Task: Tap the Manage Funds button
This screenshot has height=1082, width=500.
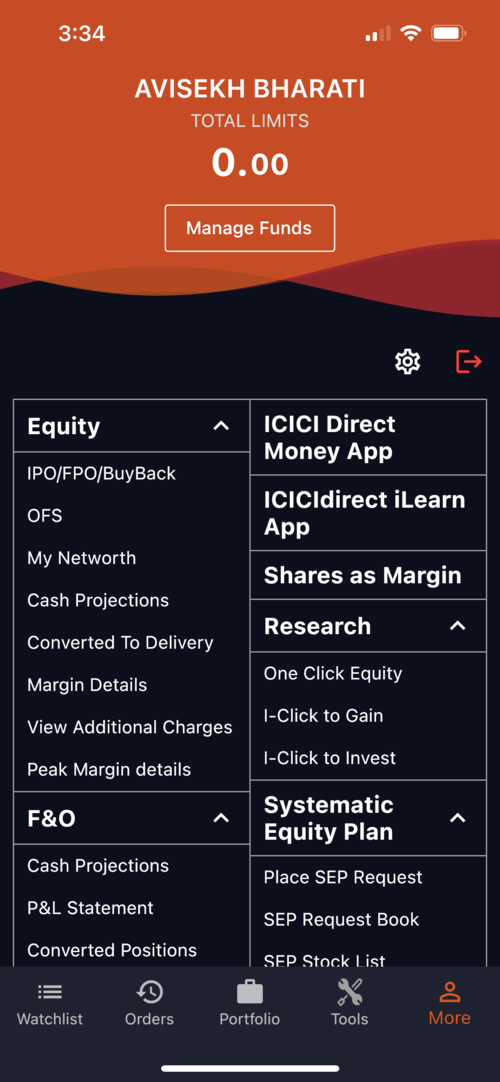Action: point(250,228)
